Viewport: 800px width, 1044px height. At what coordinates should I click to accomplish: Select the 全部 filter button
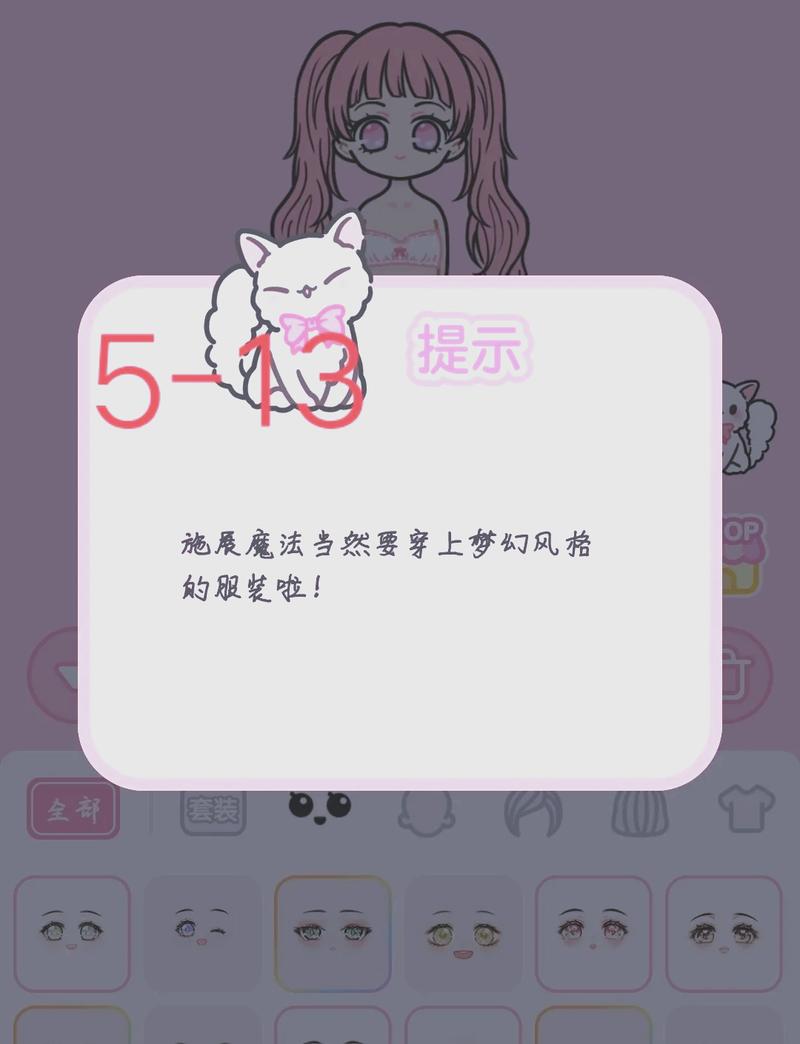click(x=73, y=808)
